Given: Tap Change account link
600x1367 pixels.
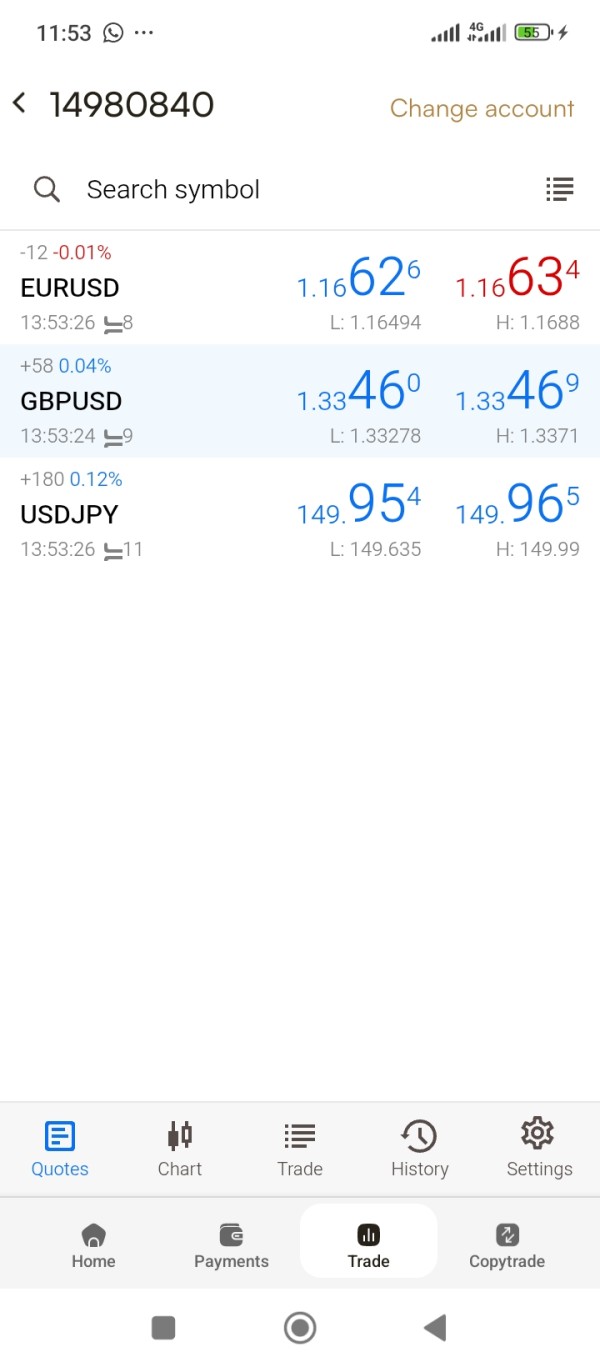Looking at the screenshot, I should tap(481, 108).
